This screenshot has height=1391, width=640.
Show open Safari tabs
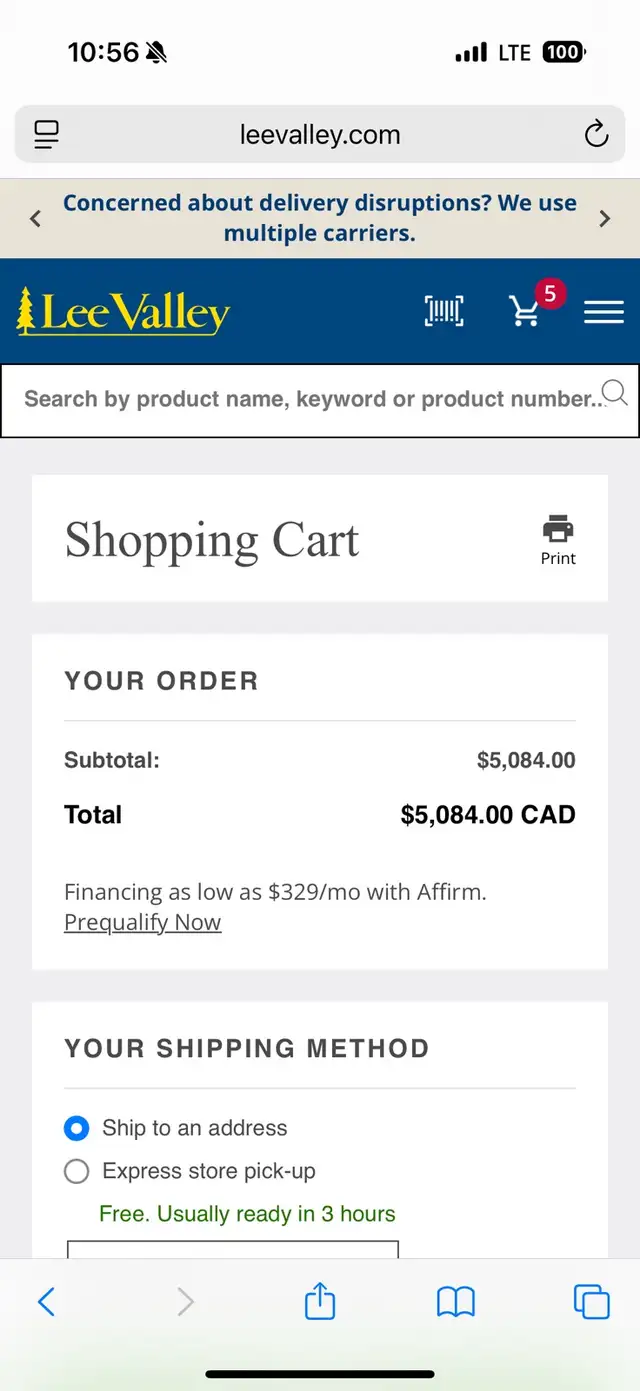pyautogui.click(x=591, y=1301)
